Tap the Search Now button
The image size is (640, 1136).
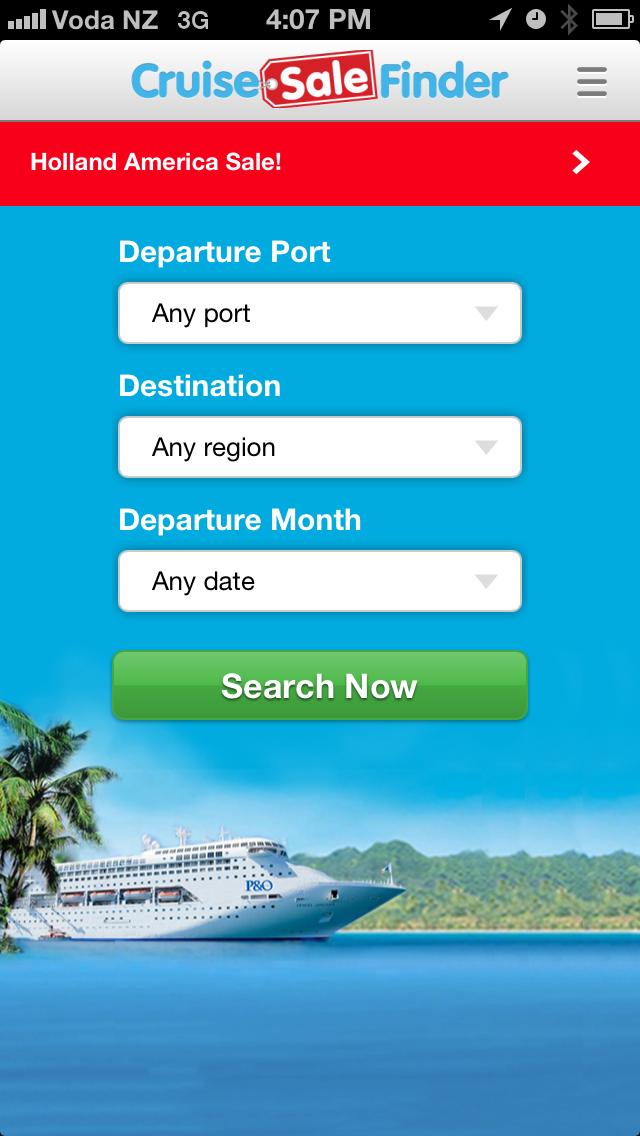pos(320,687)
